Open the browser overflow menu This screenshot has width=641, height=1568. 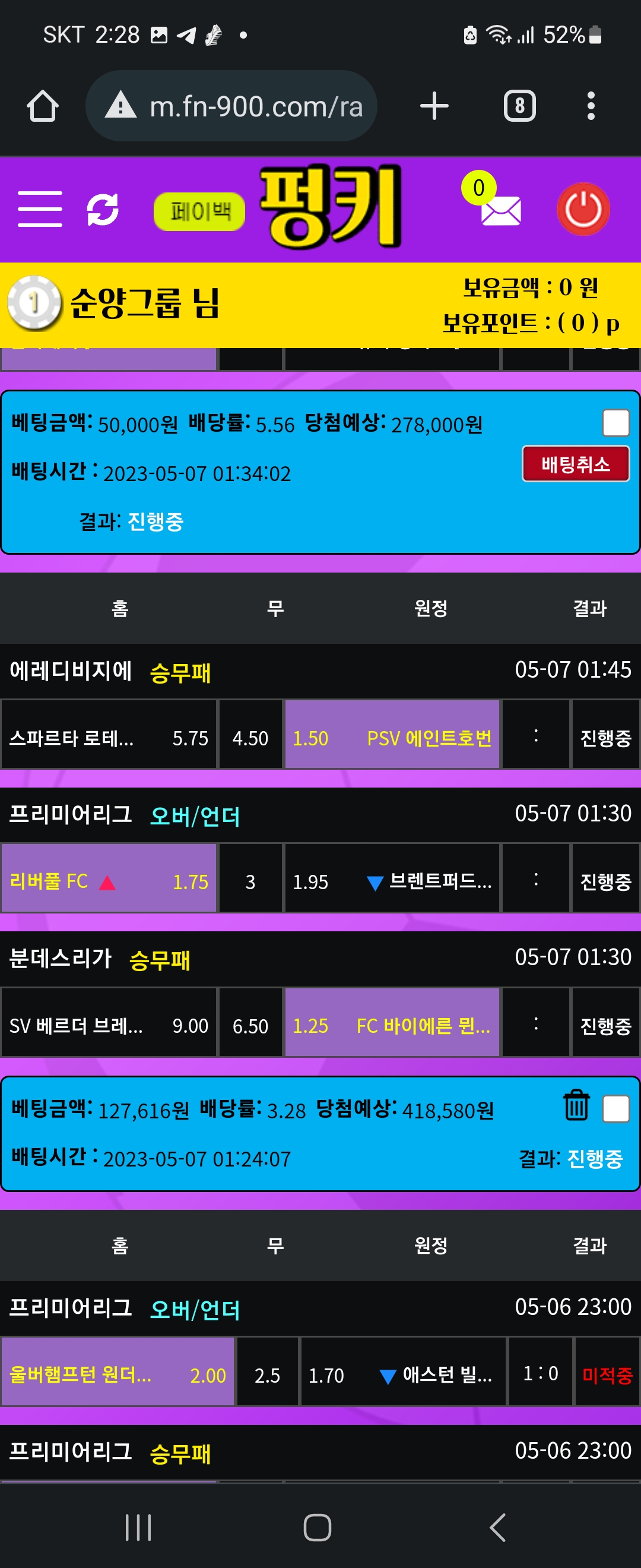click(591, 106)
